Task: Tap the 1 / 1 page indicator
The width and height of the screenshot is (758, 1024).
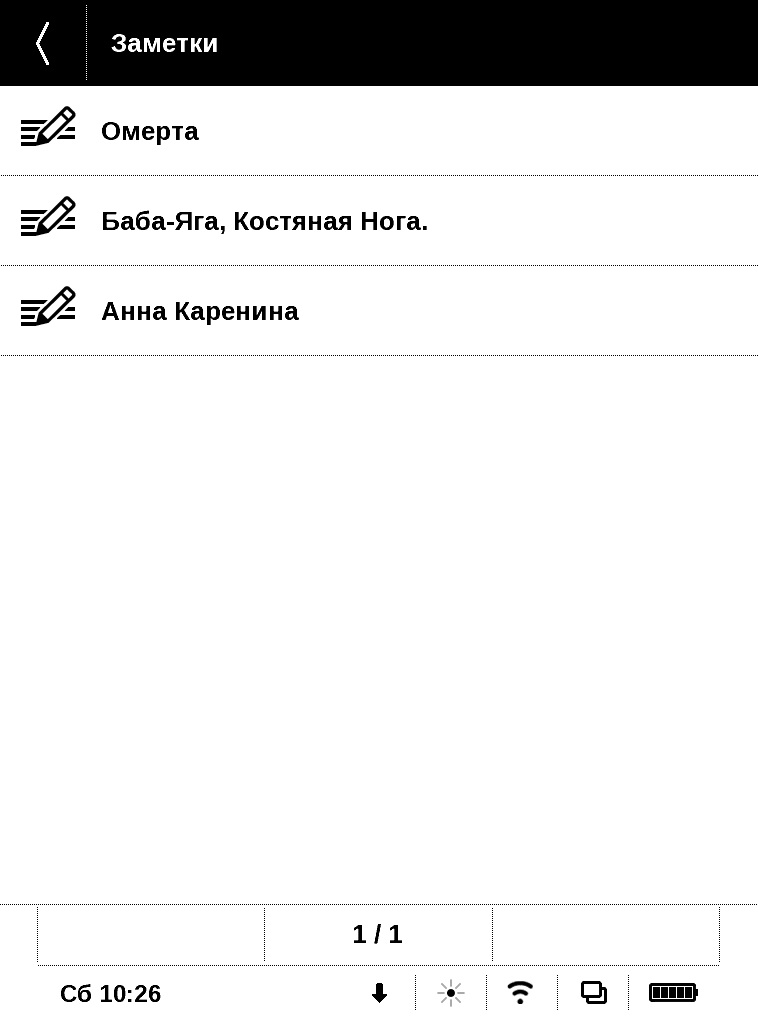Action: click(378, 934)
